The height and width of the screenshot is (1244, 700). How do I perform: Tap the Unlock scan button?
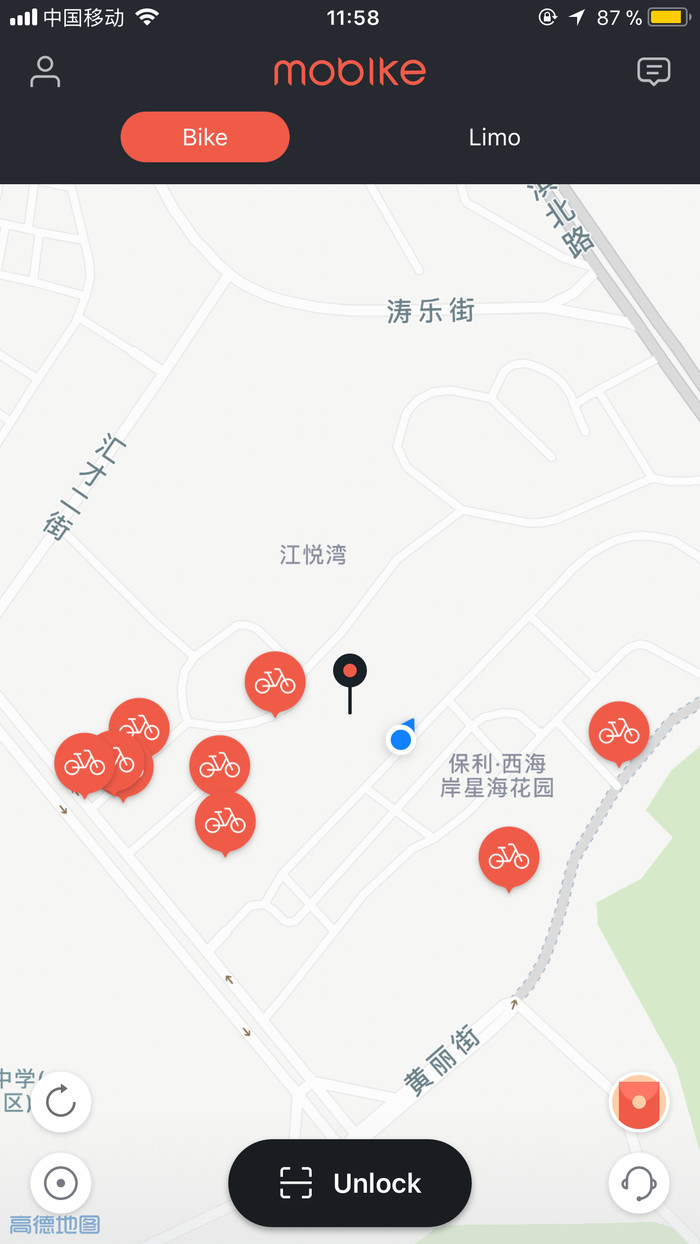pyautogui.click(x=350, y=1183)
